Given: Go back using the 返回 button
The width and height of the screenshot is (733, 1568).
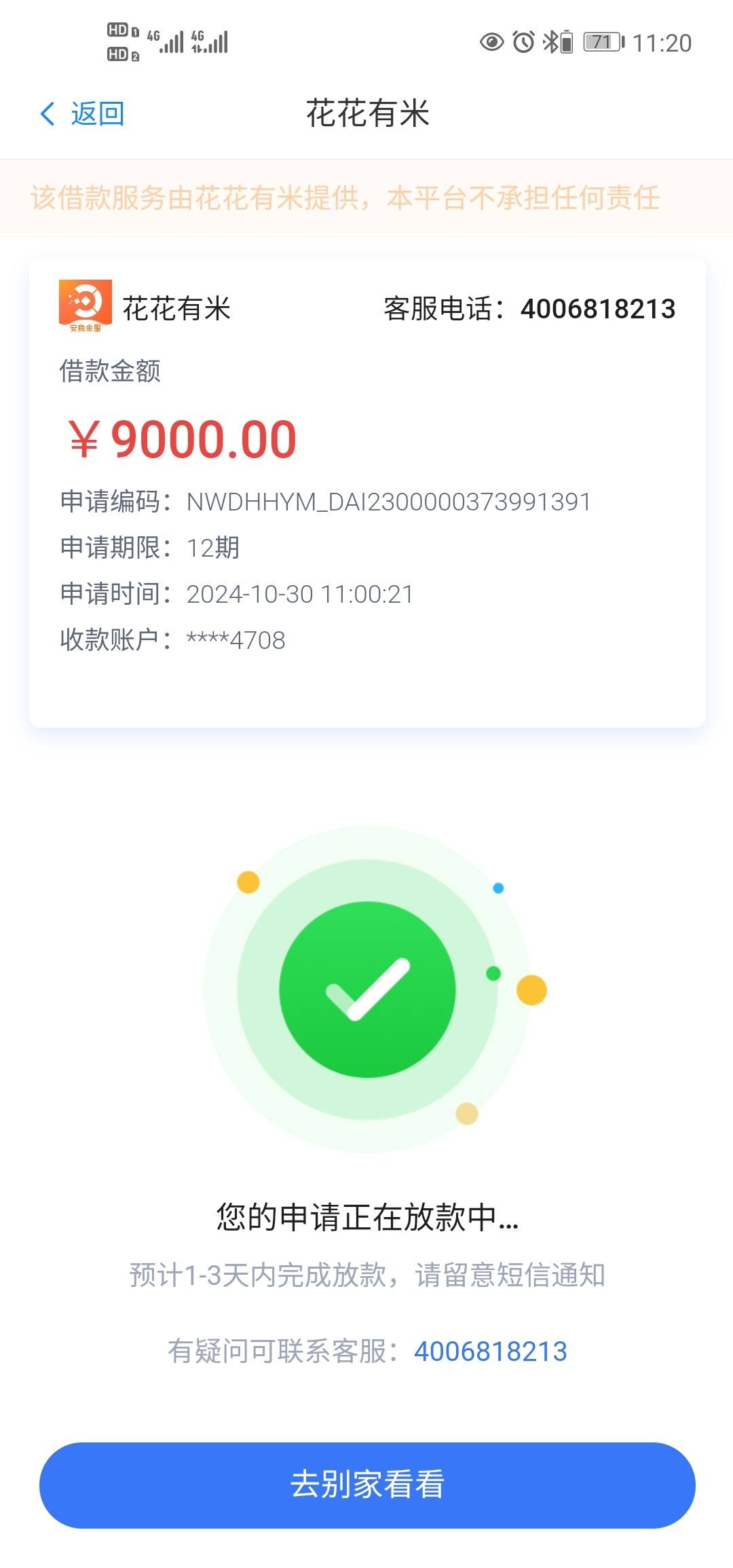Looking at the screenshot, I should click(x=83, y=113).
